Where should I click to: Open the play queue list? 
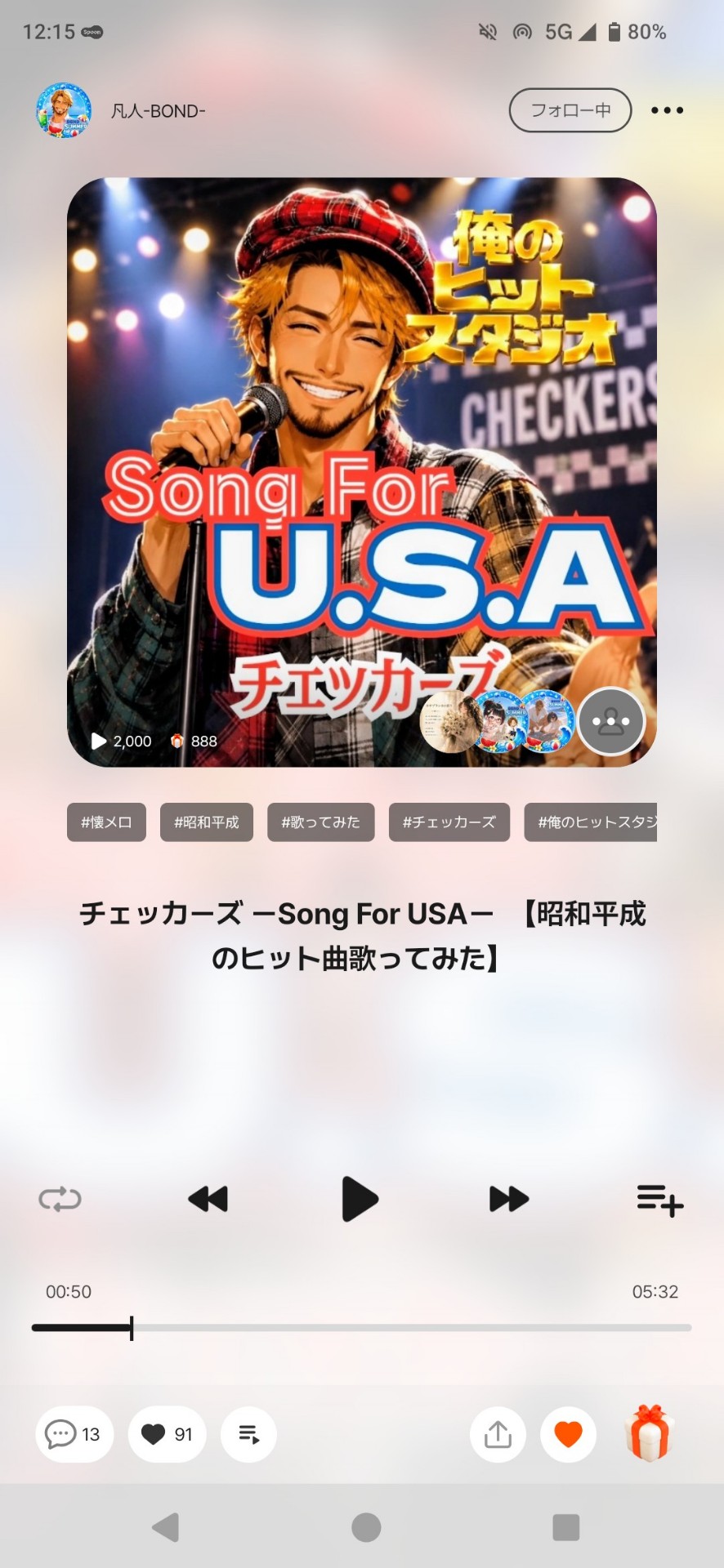[x=248, y=1434]
